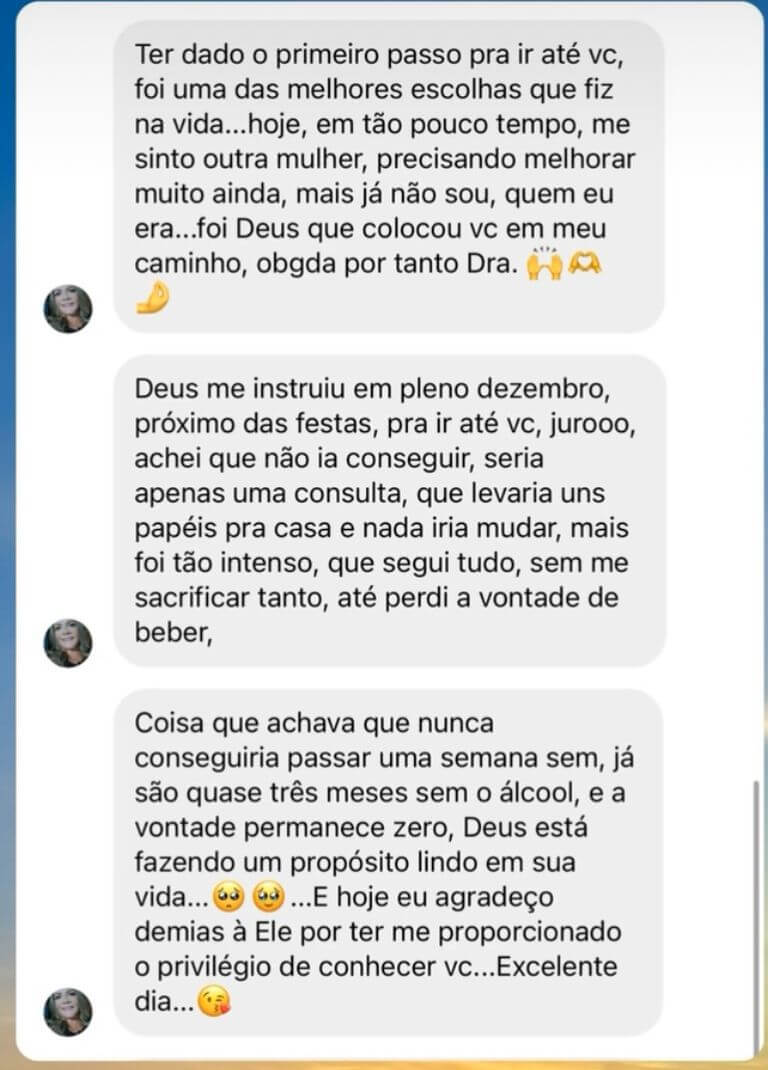Click the raised hands emoji after "Dra."

click(545, 262)
